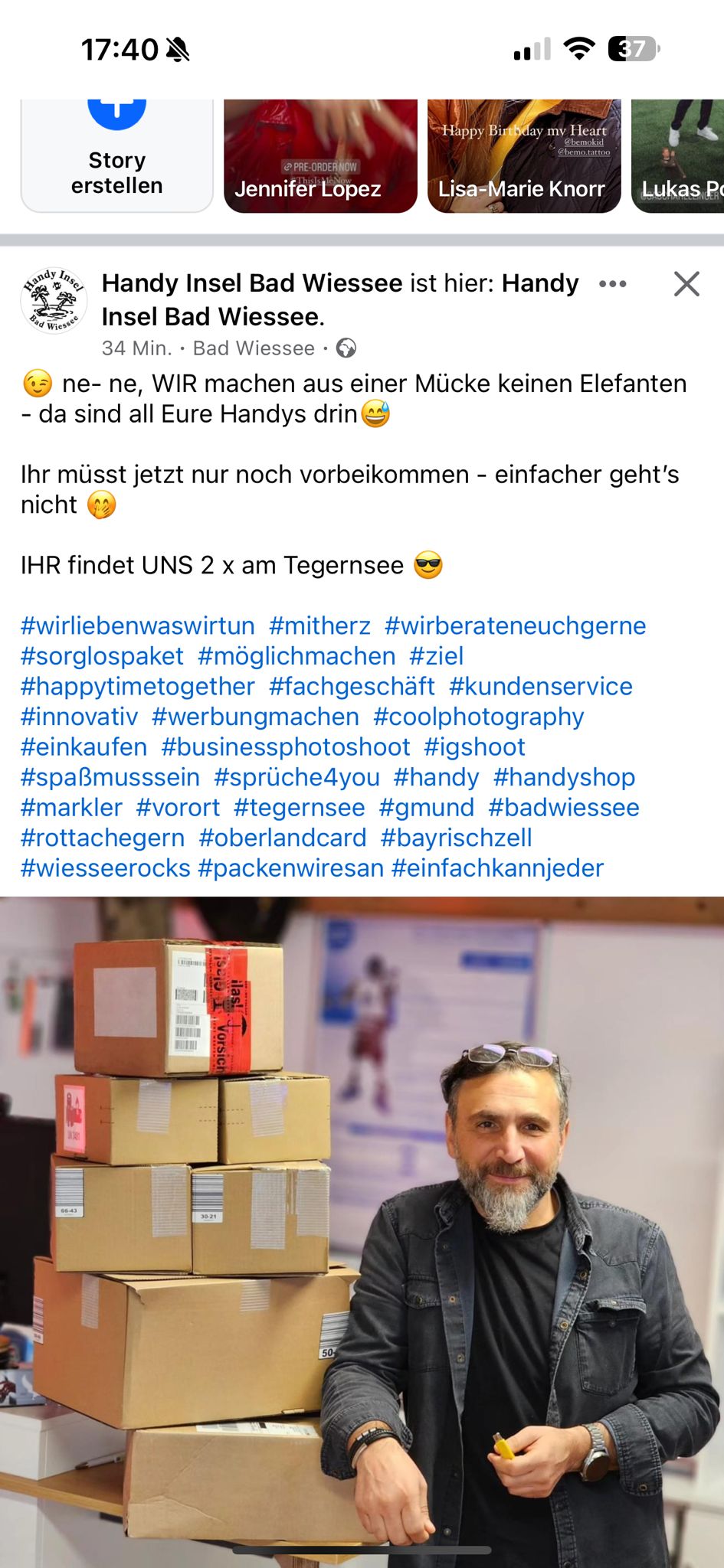Open Jennifer Lopez's story
The image size is (724, 1568).
(320, 157)
